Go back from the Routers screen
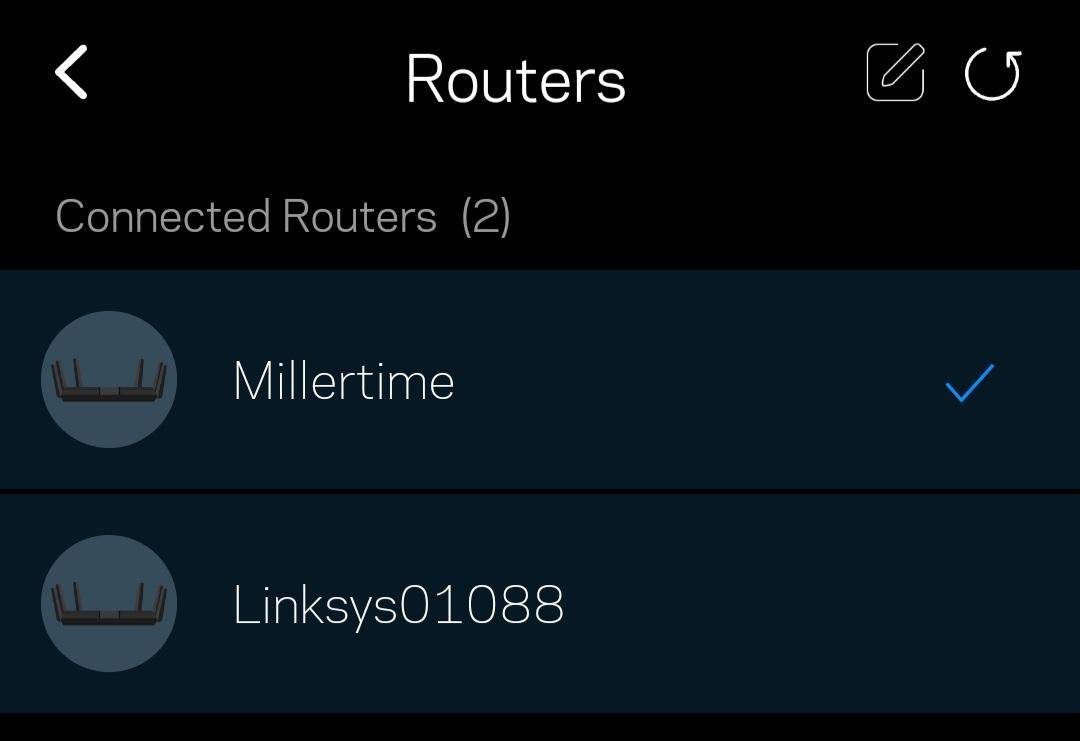 (x=72, y=73)
